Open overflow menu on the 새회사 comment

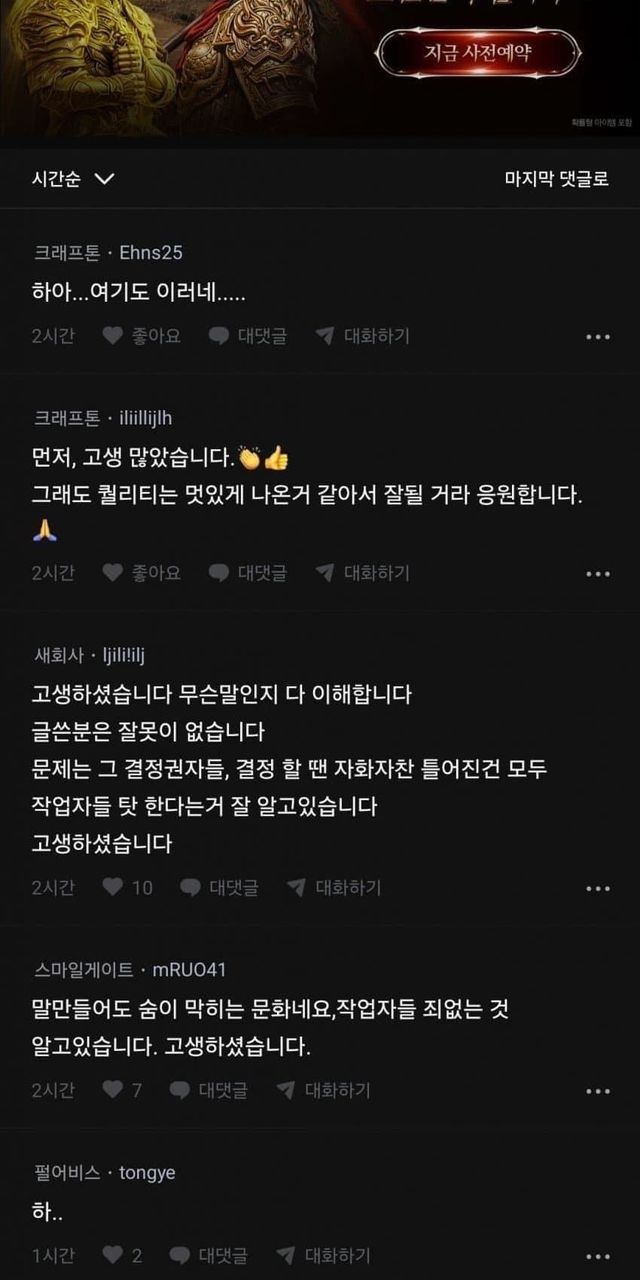pyautogui.click(x=597, y=888)
